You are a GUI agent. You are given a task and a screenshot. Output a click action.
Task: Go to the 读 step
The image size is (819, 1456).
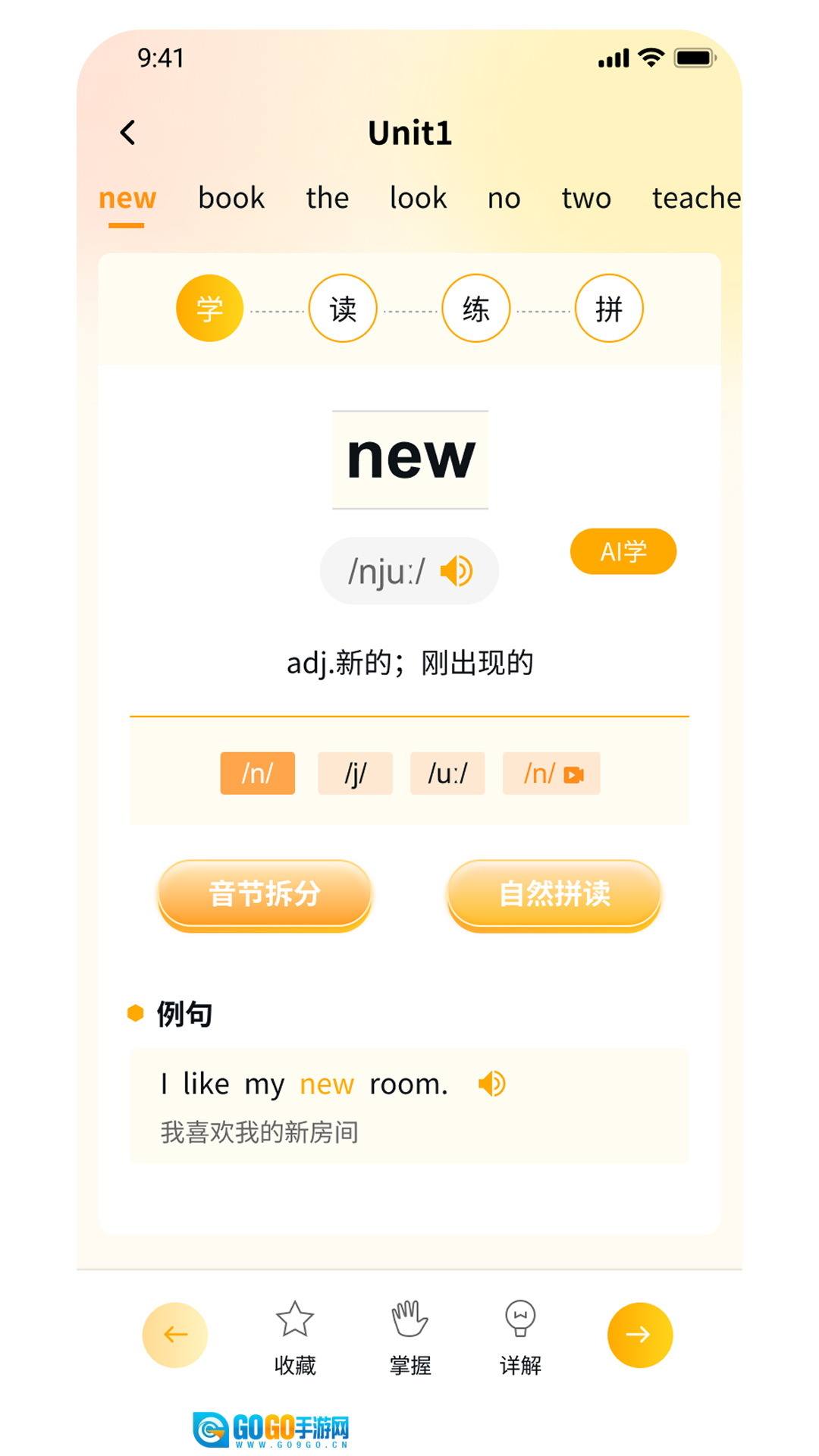343,309
